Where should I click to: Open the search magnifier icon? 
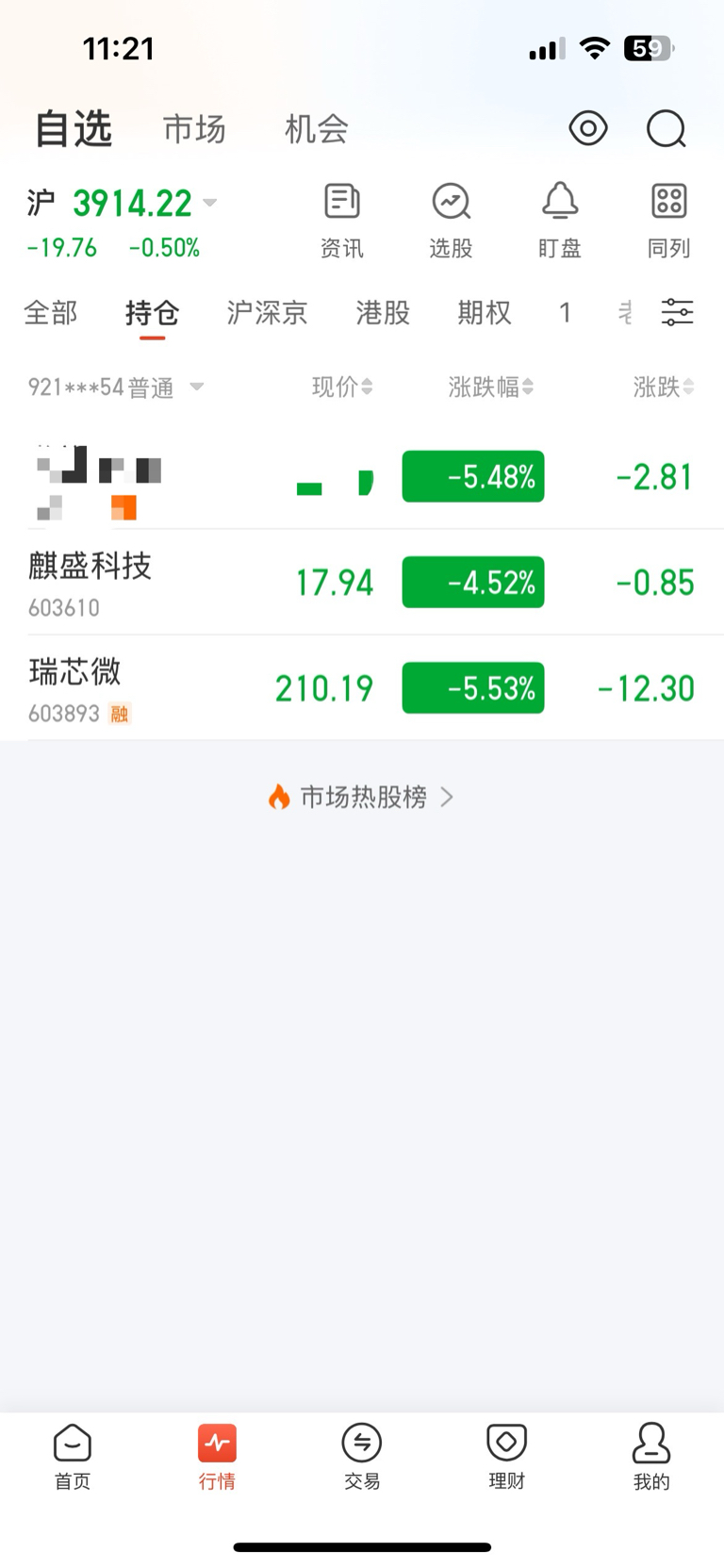pos(666,128)
